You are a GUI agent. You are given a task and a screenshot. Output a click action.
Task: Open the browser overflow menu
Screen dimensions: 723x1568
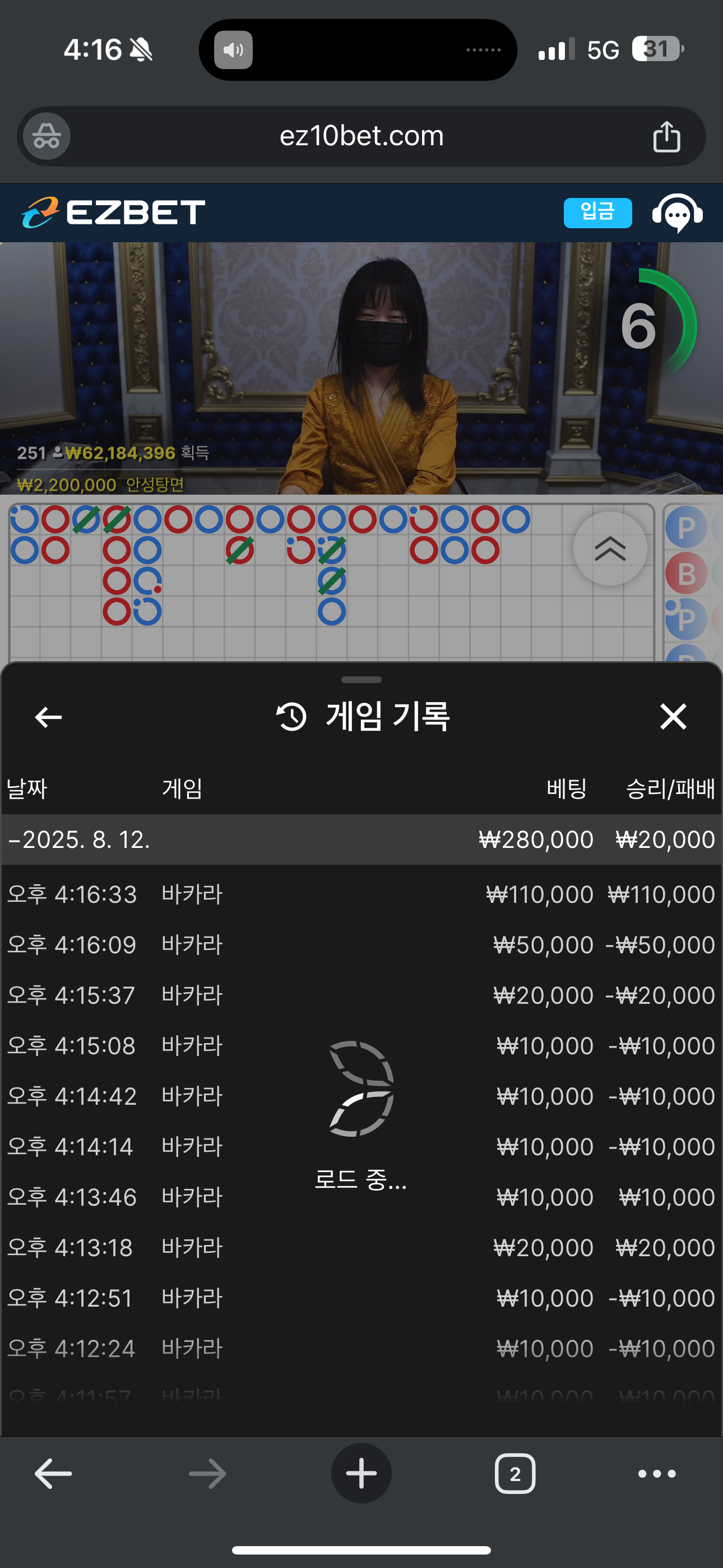656,1473
